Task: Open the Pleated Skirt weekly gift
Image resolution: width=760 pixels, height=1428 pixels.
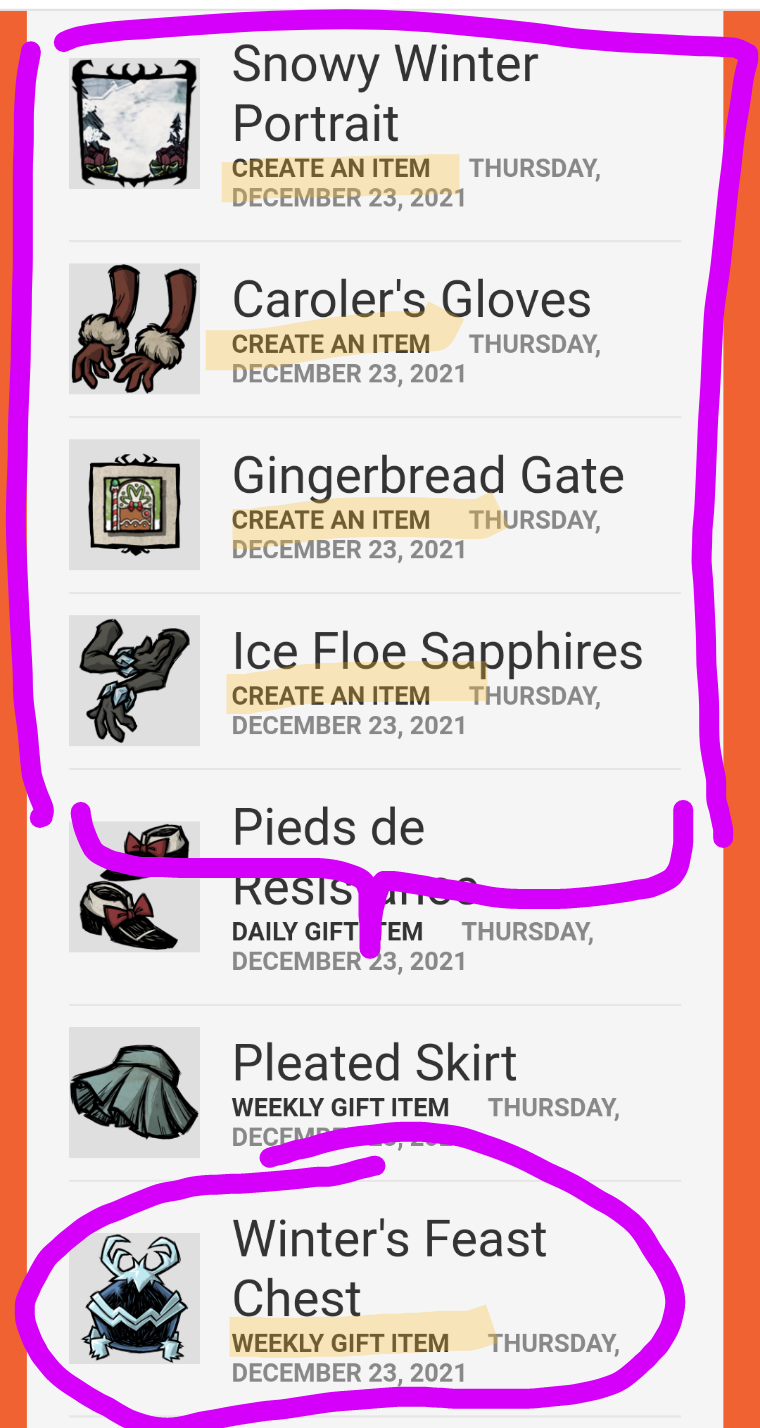Action: click(374, 1062)
